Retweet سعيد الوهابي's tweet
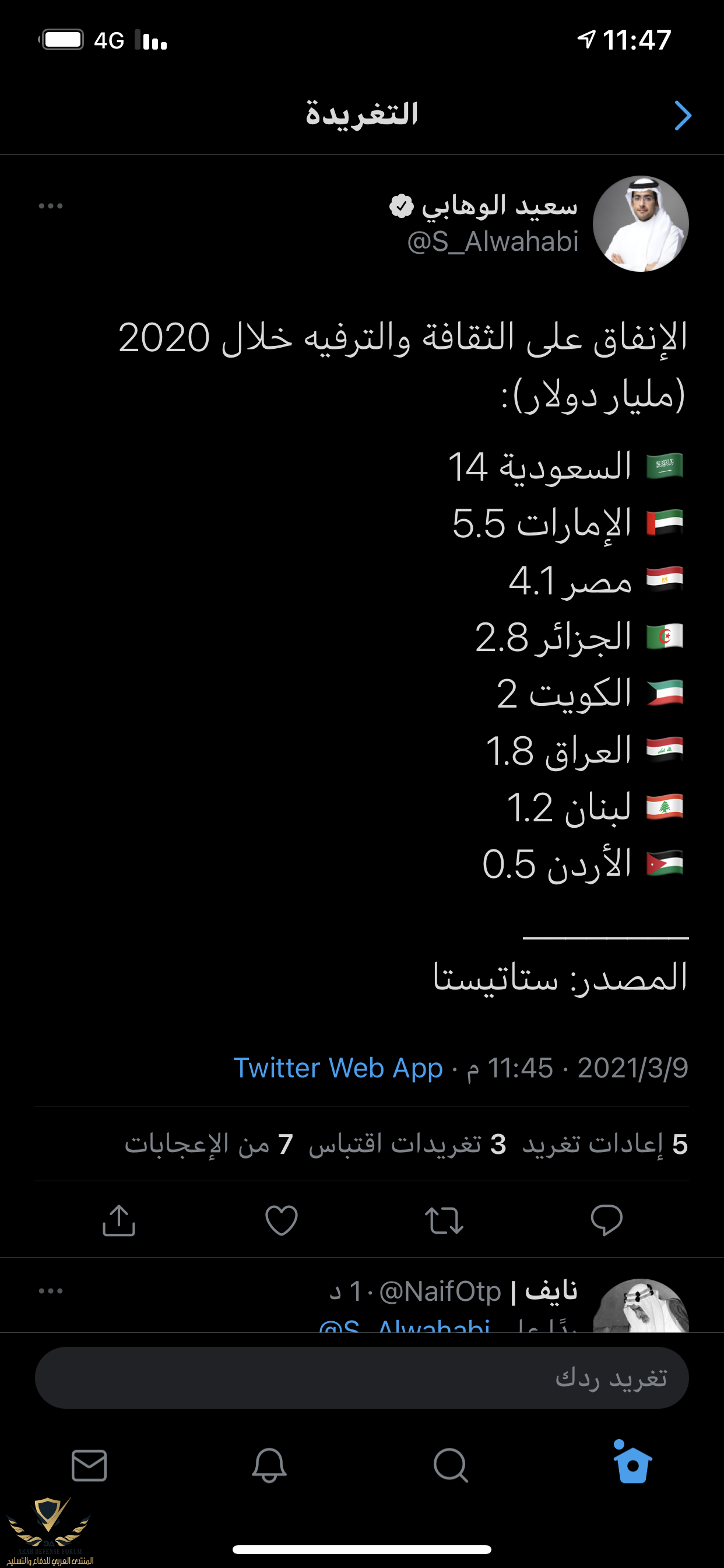The height and width of the screenshot is (1568, 724). [444, 1220]
